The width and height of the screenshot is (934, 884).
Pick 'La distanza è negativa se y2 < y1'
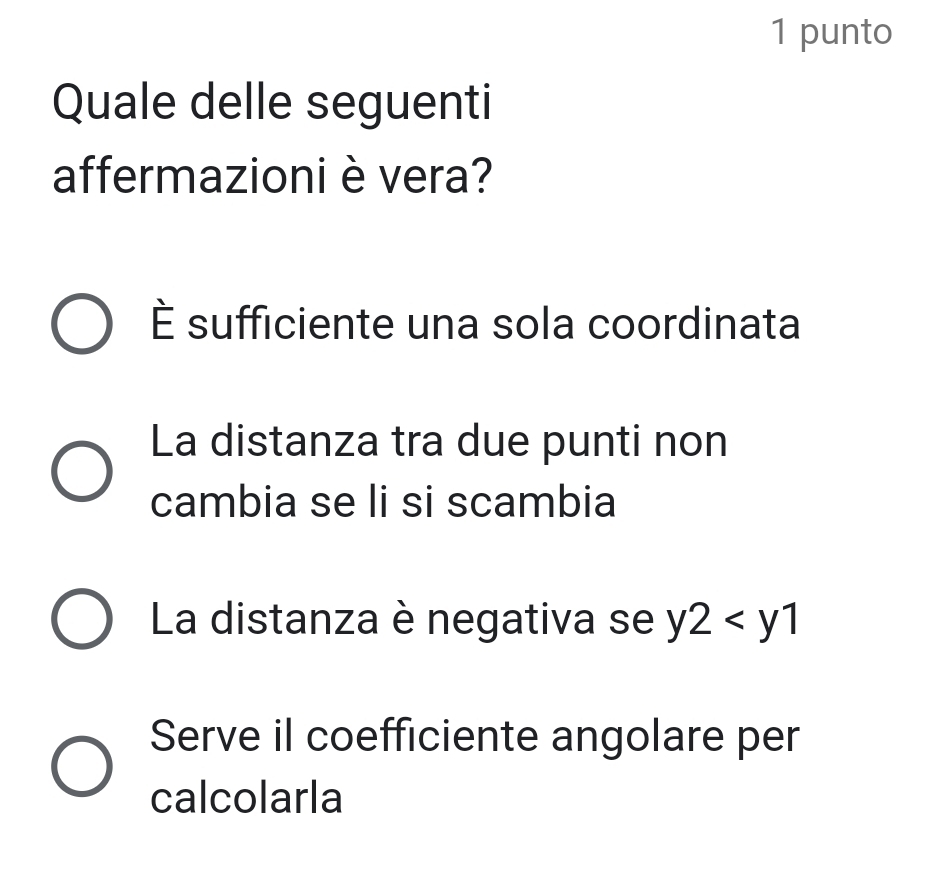point(82,621)
